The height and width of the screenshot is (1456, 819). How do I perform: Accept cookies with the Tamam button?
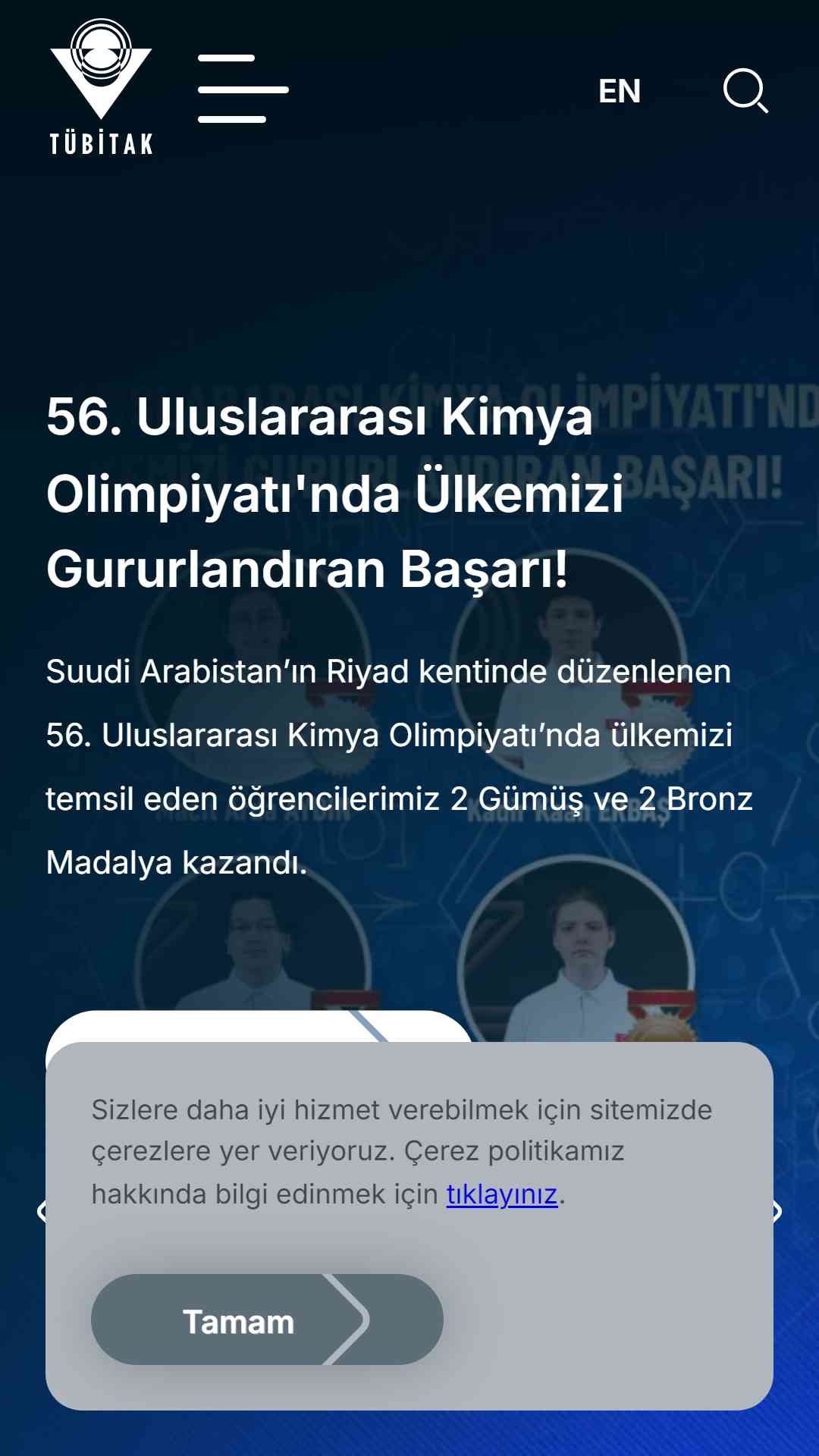click(267, 1319)
